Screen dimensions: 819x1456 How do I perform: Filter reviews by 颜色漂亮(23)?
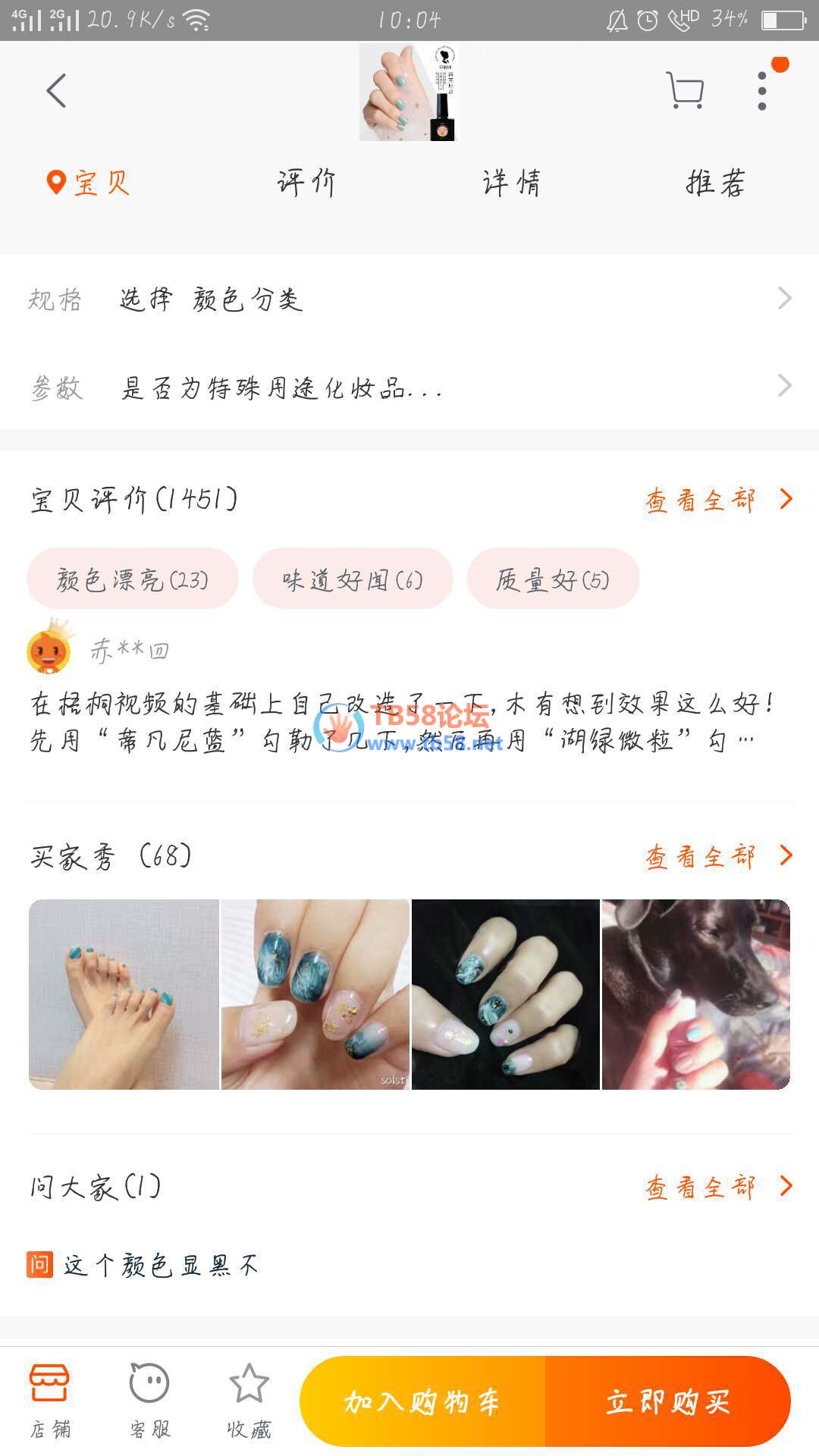(x=133, y=579)
